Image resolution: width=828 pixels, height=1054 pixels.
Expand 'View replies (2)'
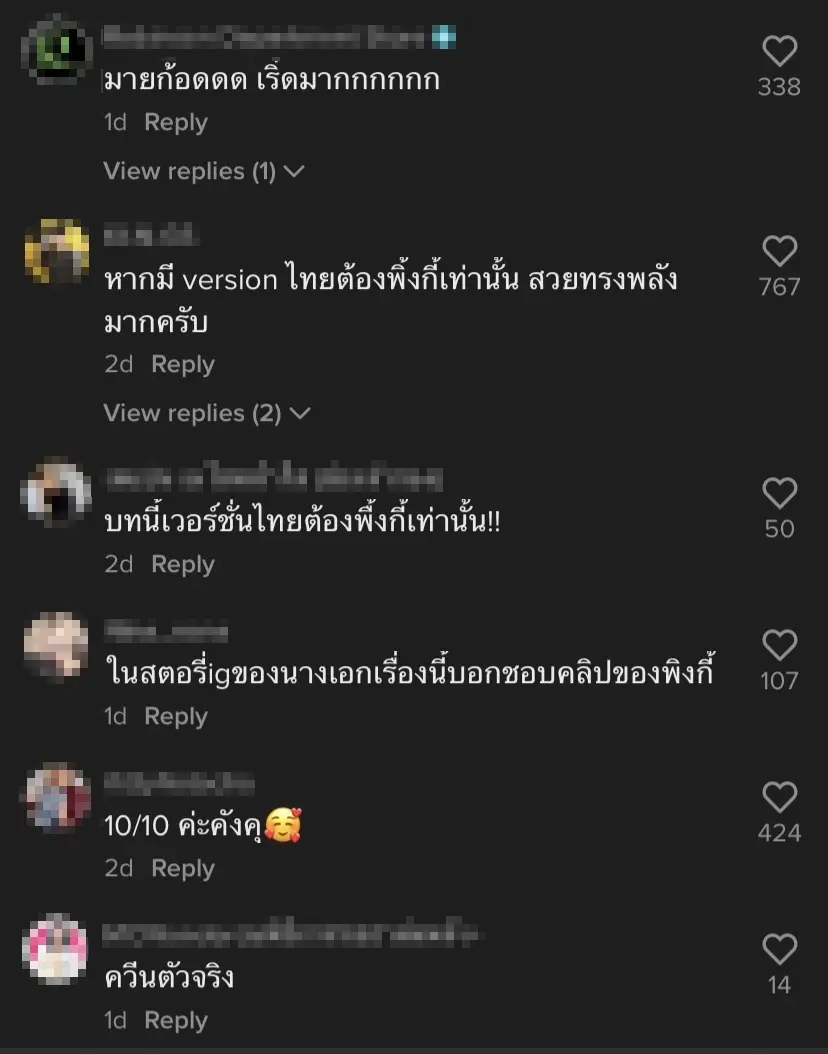[207, 413]
